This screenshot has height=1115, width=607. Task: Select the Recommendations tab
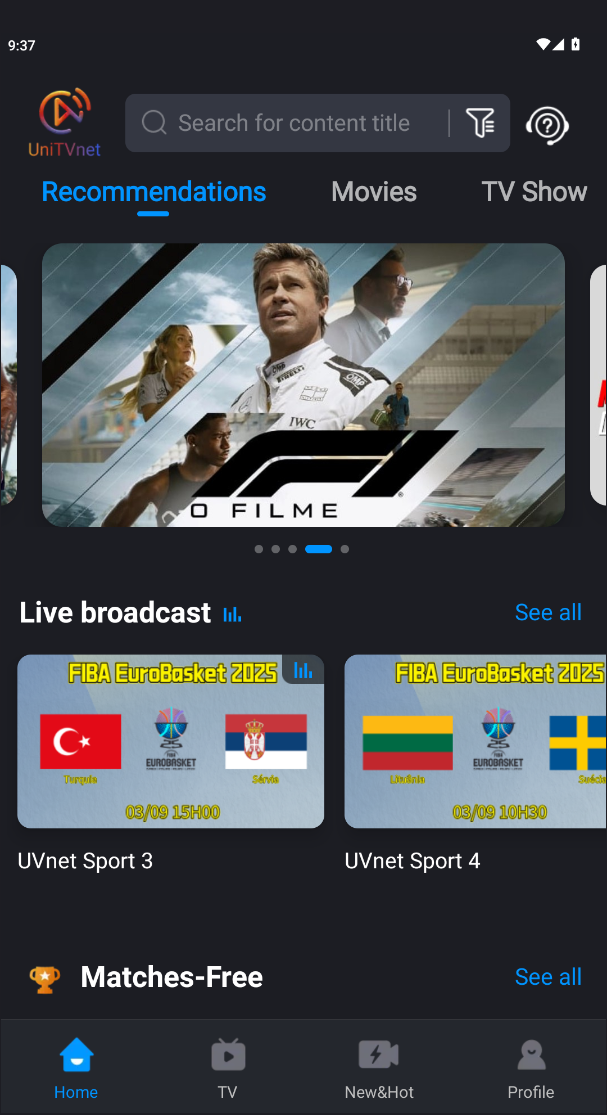pyautogui.click(x=154, y=192)
